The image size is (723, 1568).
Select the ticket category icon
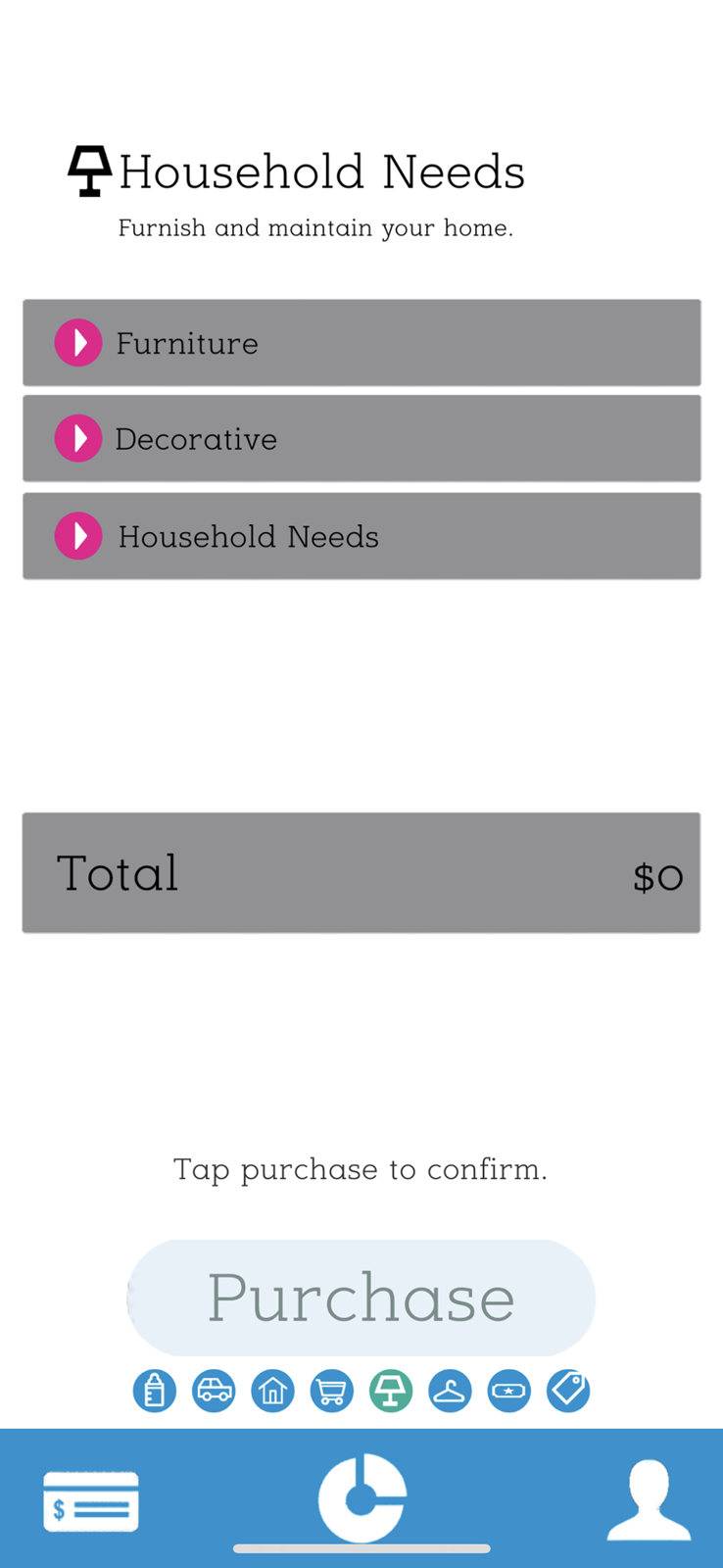(509, 1391)
